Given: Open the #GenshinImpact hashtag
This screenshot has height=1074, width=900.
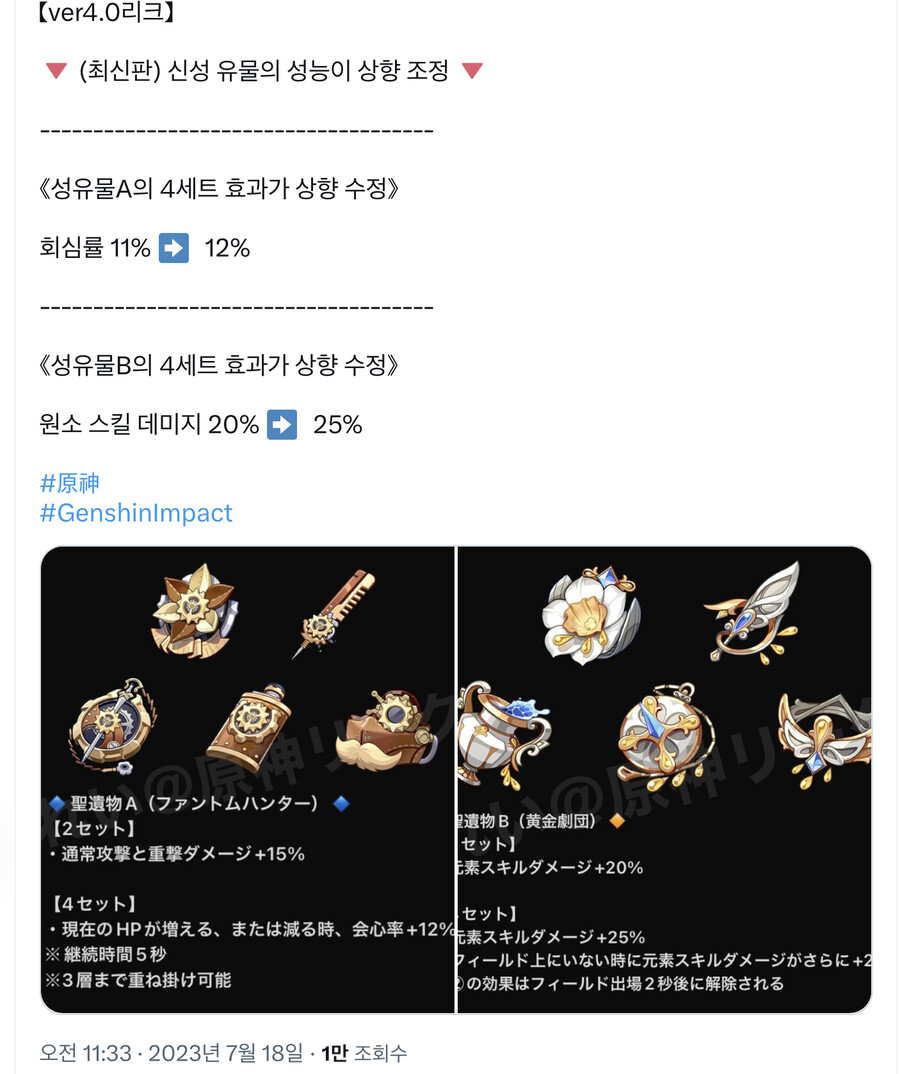Looking at the screenshot, I should [136, 513].
